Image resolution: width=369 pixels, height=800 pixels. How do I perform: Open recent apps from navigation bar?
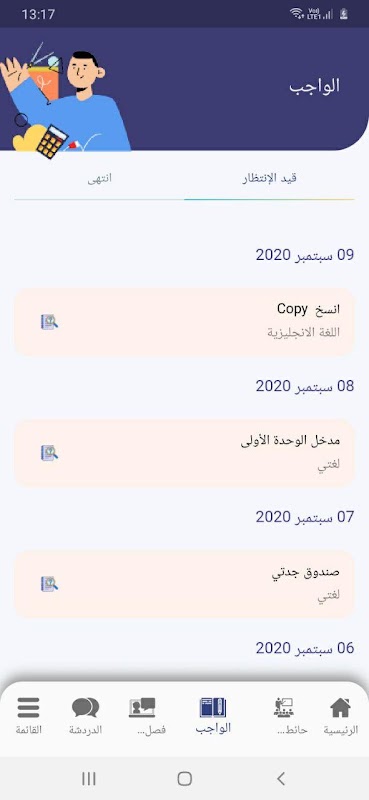point(89,779)
